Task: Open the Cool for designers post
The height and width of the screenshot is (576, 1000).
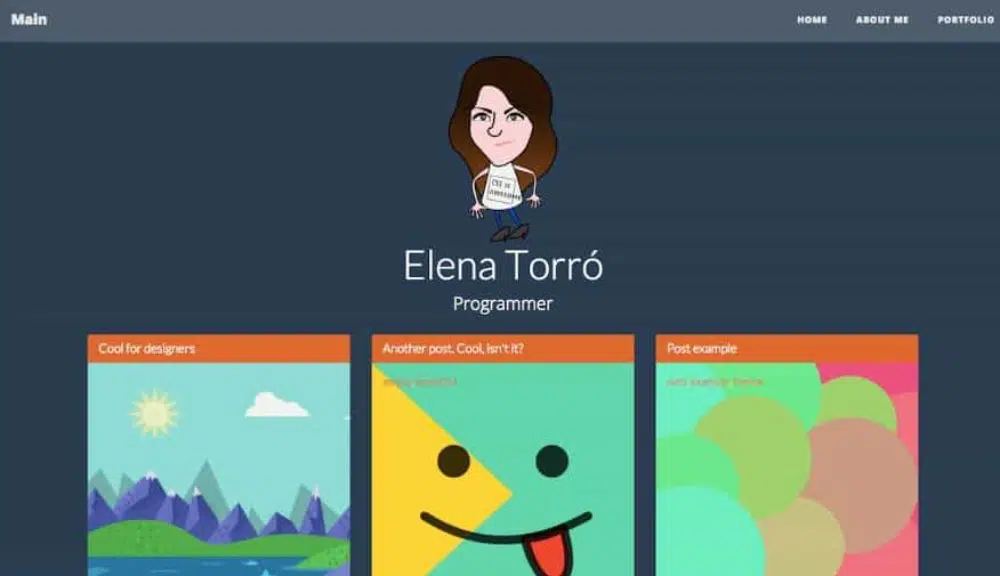Action: point(147,349)
